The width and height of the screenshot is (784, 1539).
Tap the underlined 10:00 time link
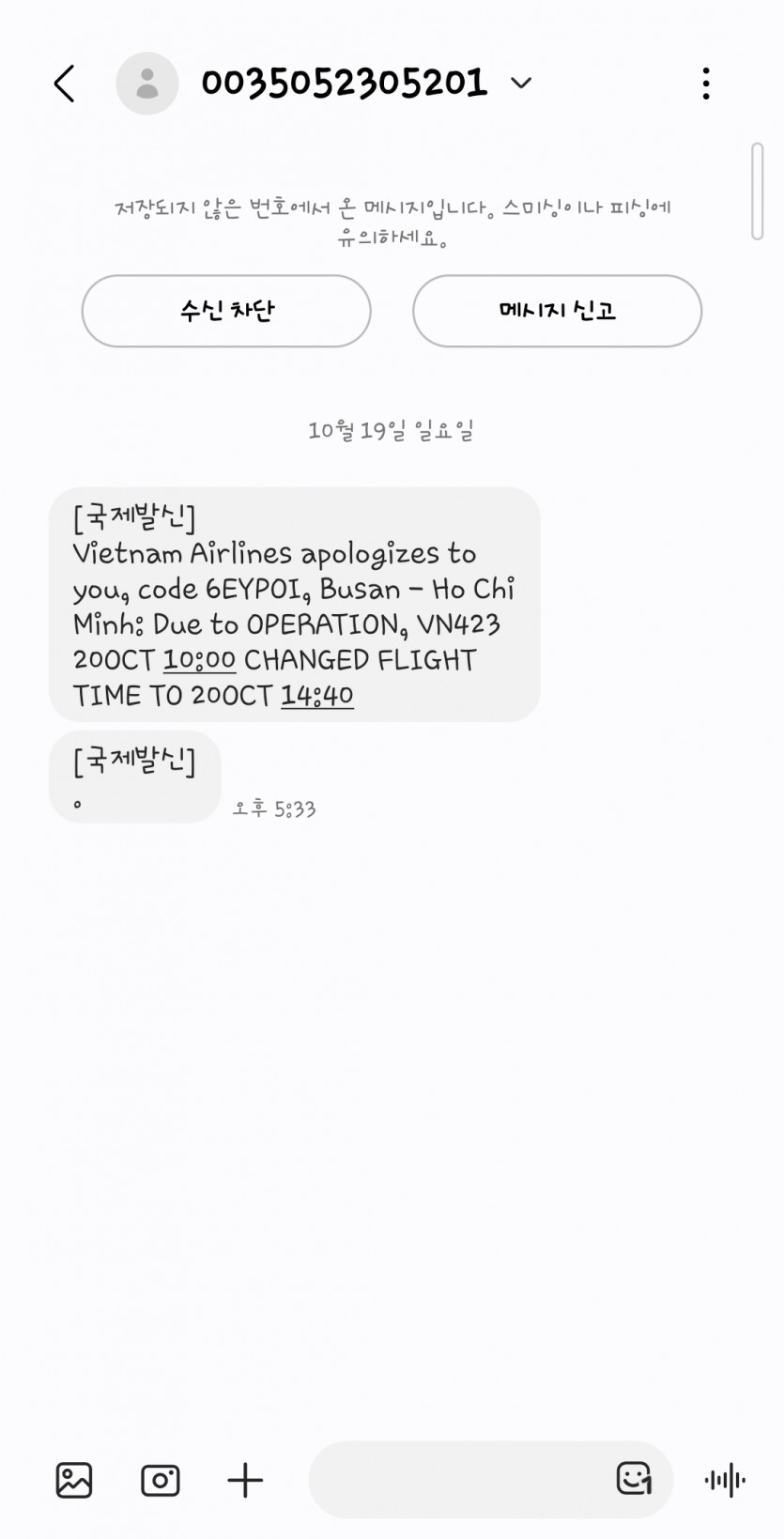pos(199,660)
